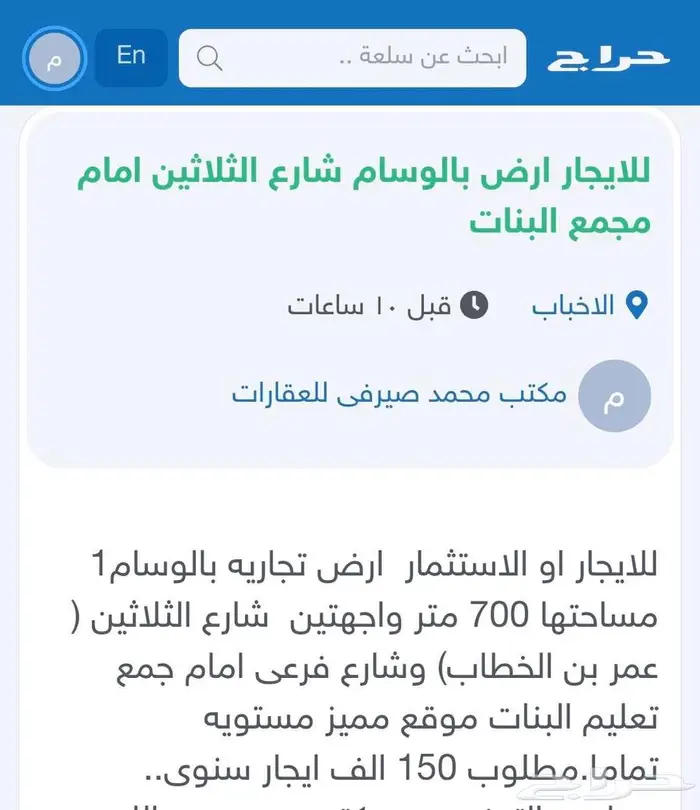Switch language with the En button
Screen dimensions: 700x810
coord(131,57)
